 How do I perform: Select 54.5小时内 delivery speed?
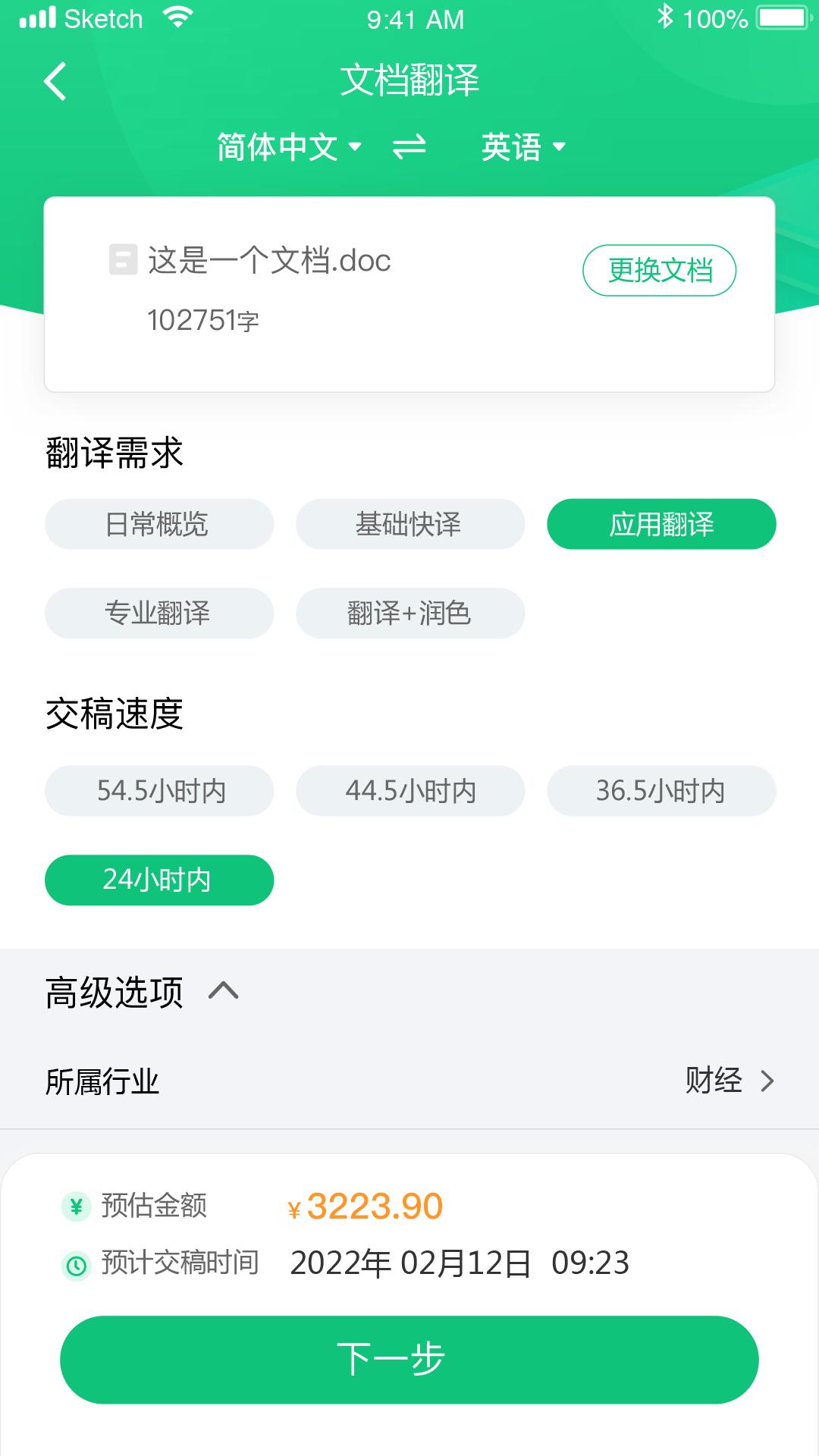coord(158,791)
